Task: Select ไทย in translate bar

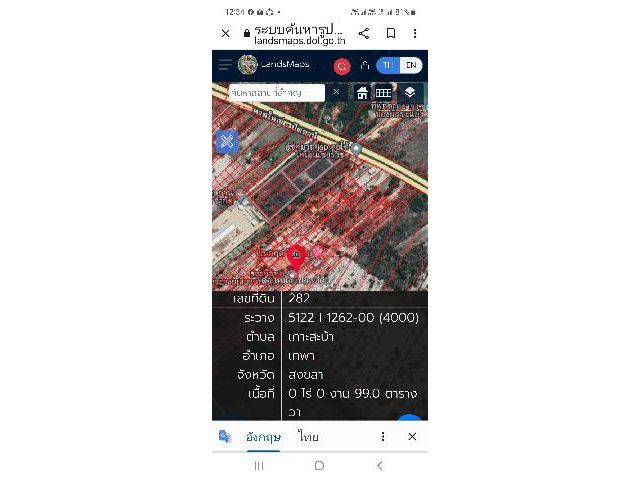Action: click(x=308, y=437)
